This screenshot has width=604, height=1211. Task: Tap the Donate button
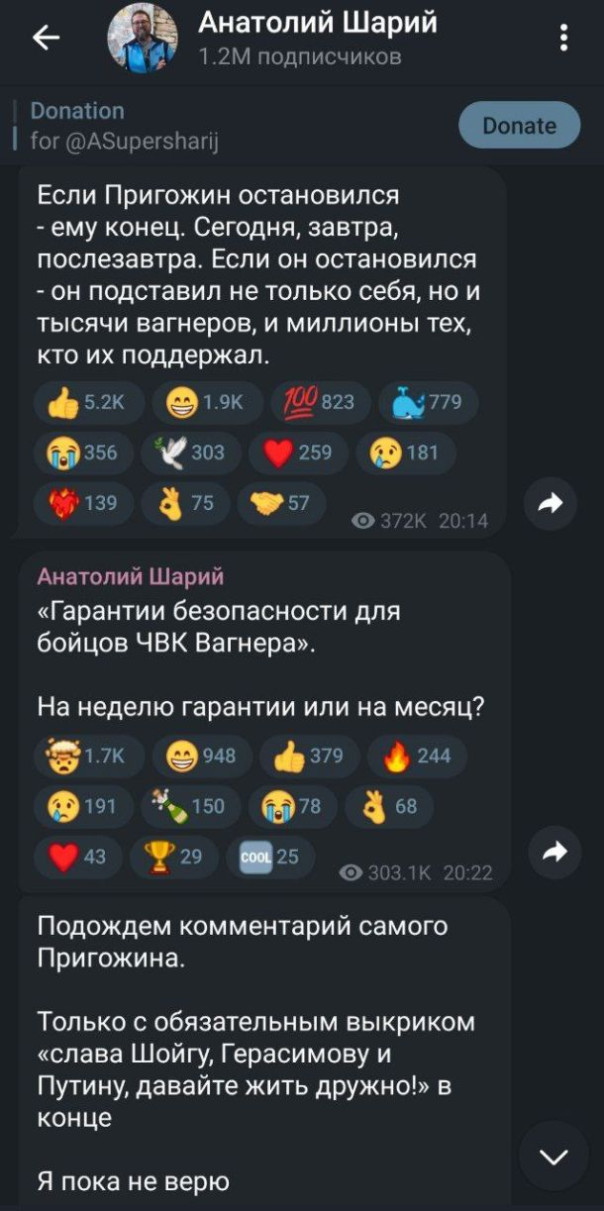[519, 126]
